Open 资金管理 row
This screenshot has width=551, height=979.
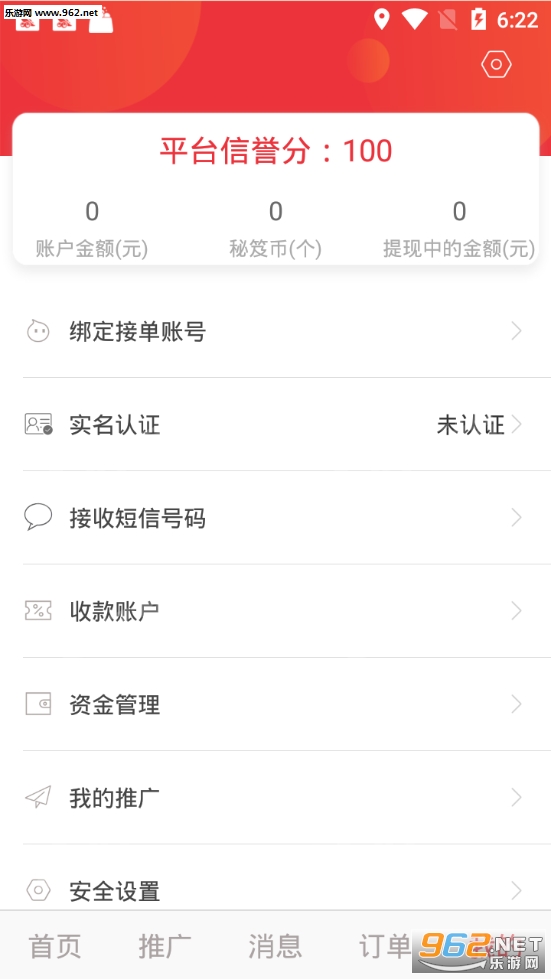[x=275, y=704]
